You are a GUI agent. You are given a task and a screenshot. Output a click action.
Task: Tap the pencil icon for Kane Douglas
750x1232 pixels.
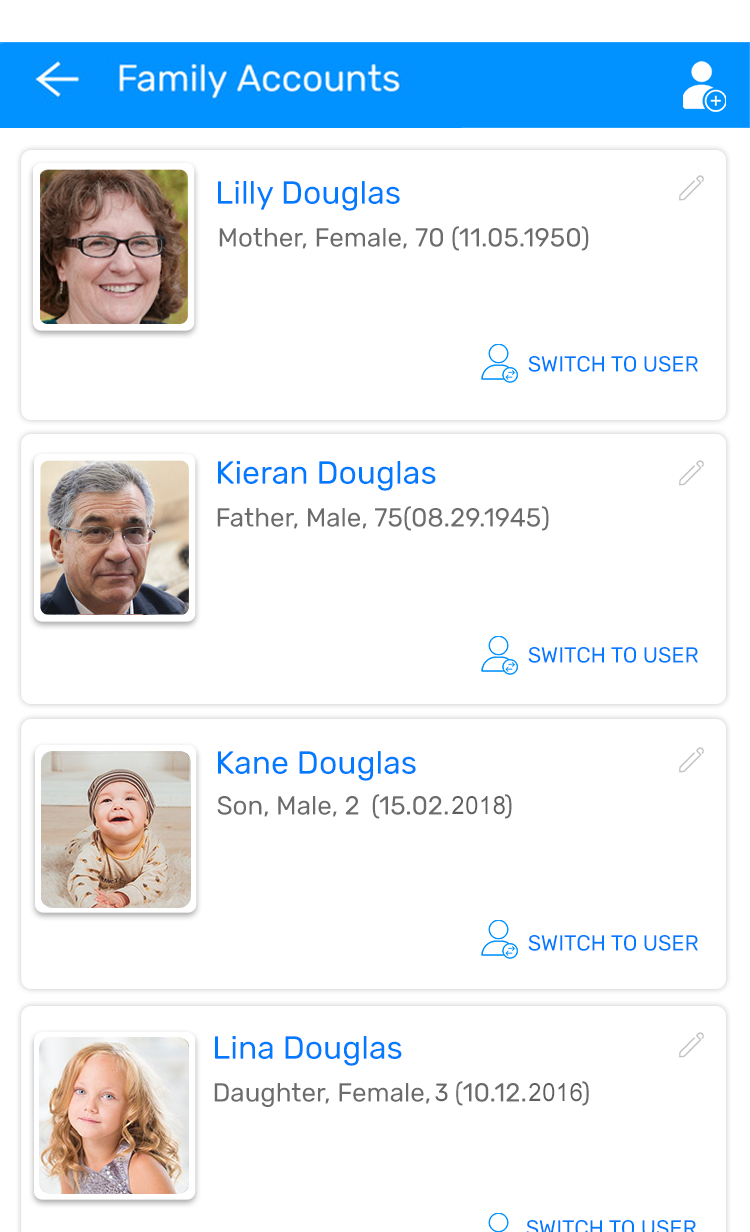click(691, 760)
